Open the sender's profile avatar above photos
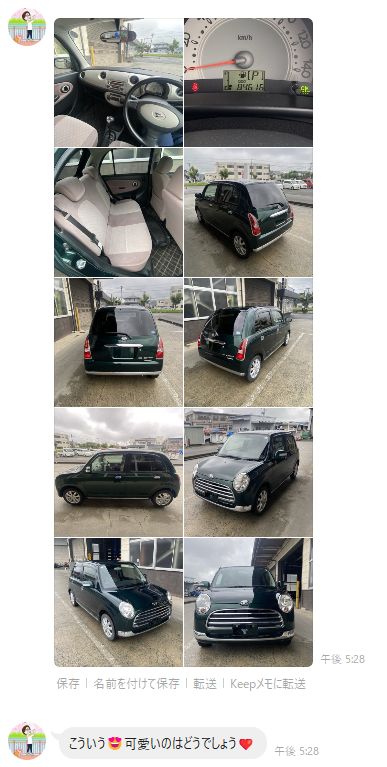This screenshot has width=387, height=767. (27, 27)
